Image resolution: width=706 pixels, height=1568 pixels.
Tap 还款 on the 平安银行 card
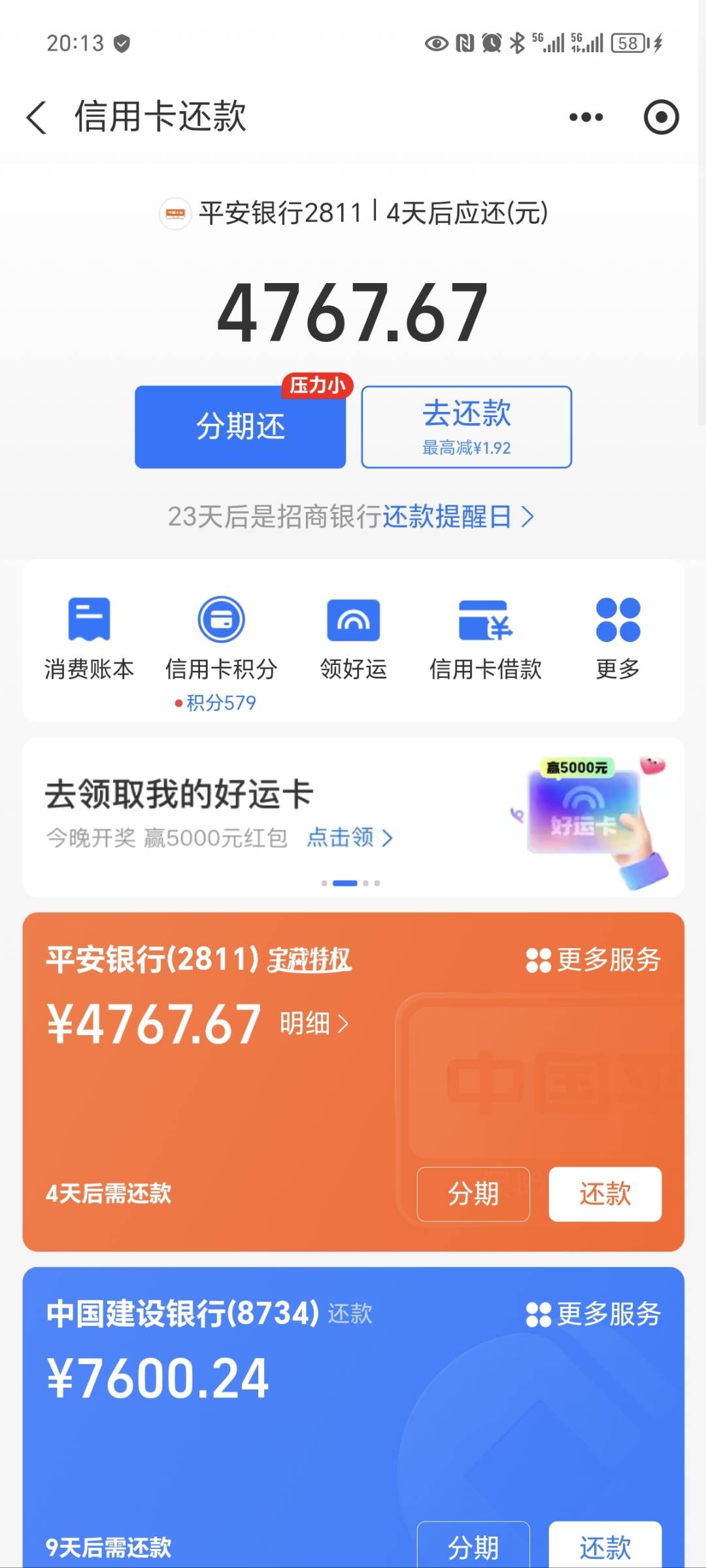(604, 1194)
